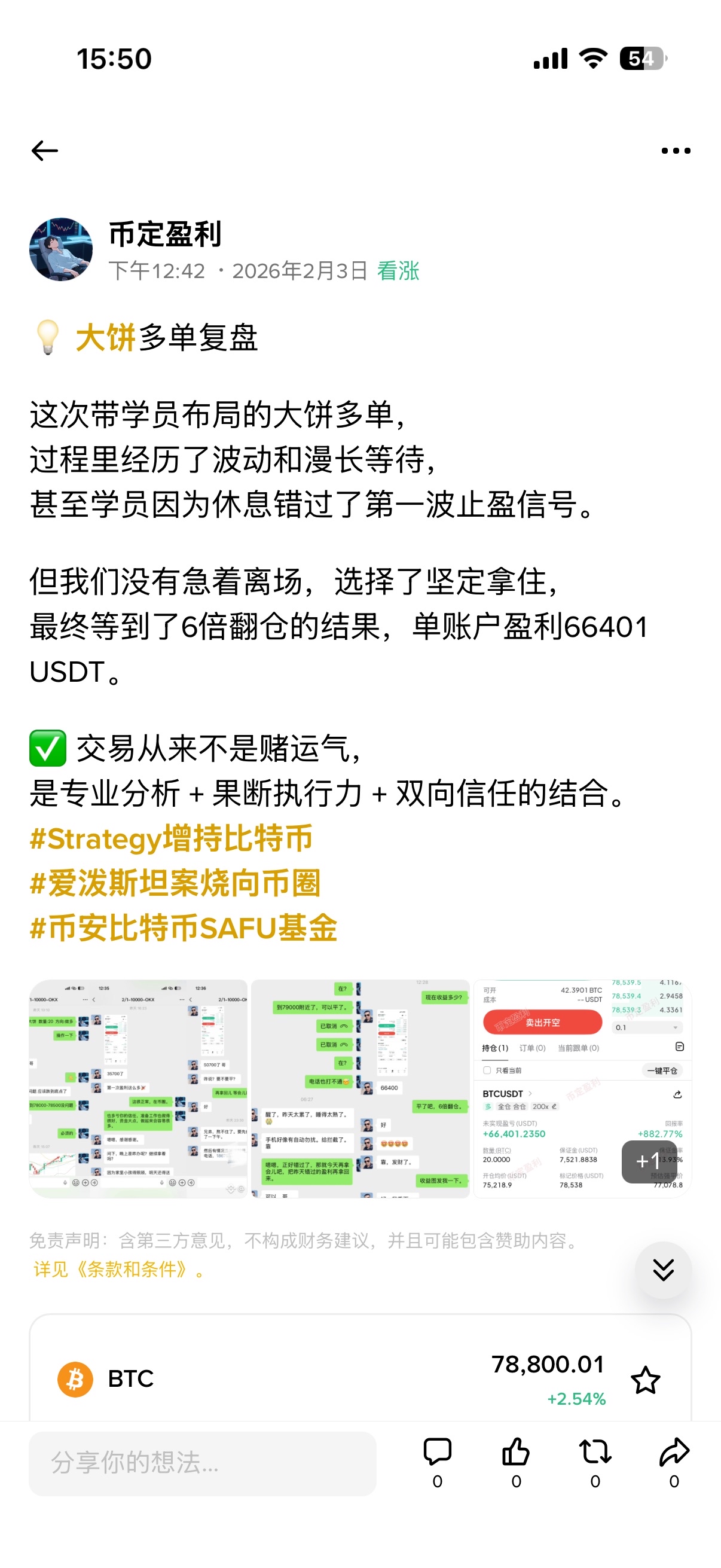The image size is (721, 1568).
Task: Open 币定盈利's profile avatar
Action: click(61, 249)
